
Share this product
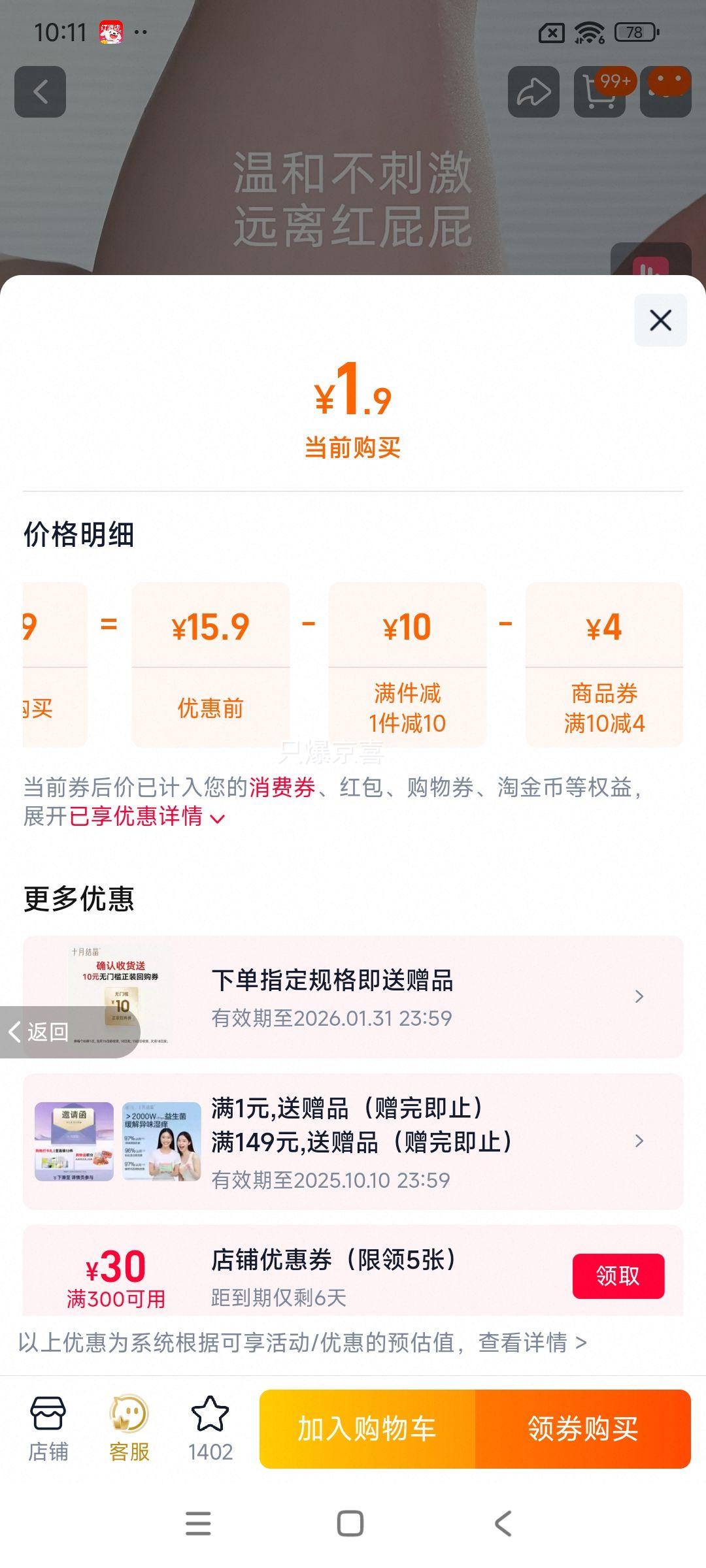533,92
